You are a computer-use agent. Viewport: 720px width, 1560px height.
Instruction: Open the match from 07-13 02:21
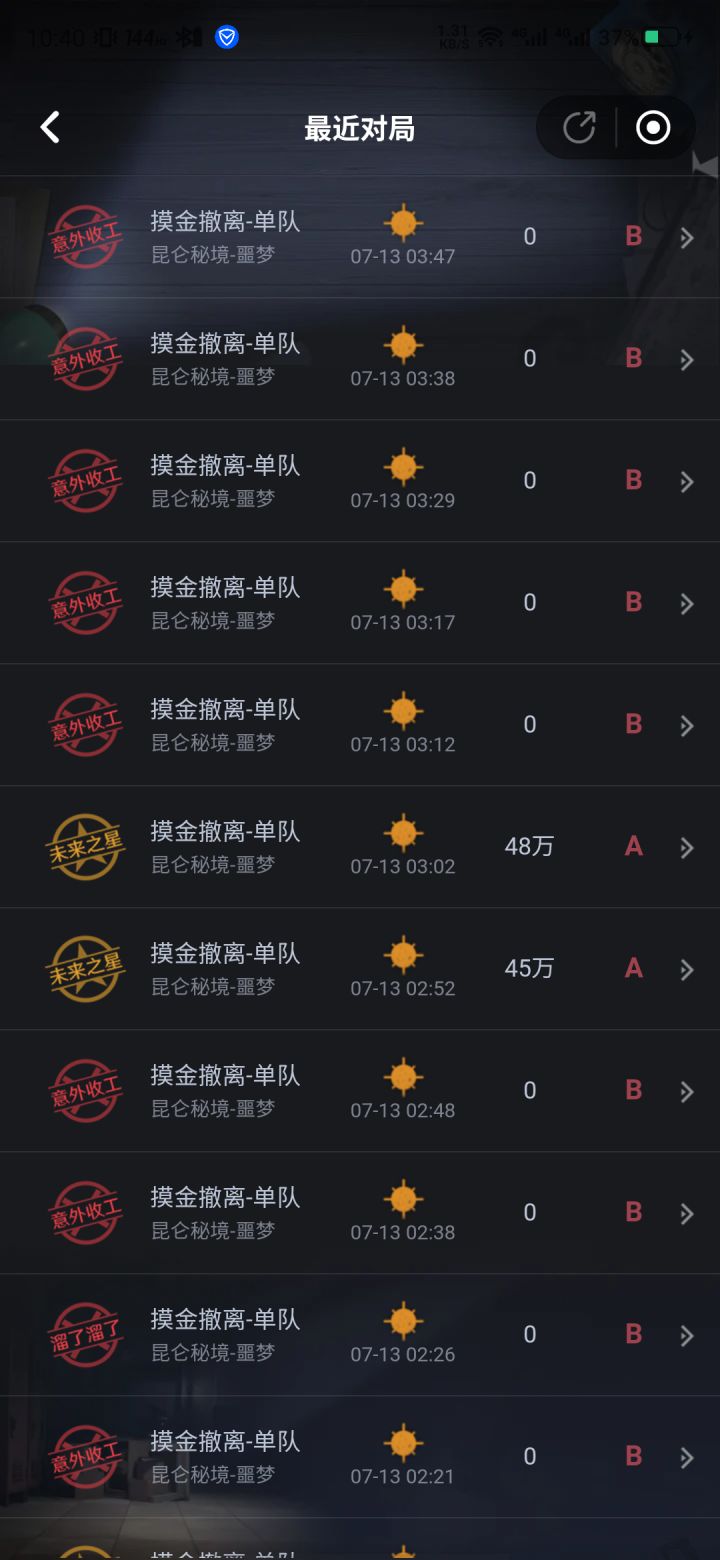click(360, 1457)
